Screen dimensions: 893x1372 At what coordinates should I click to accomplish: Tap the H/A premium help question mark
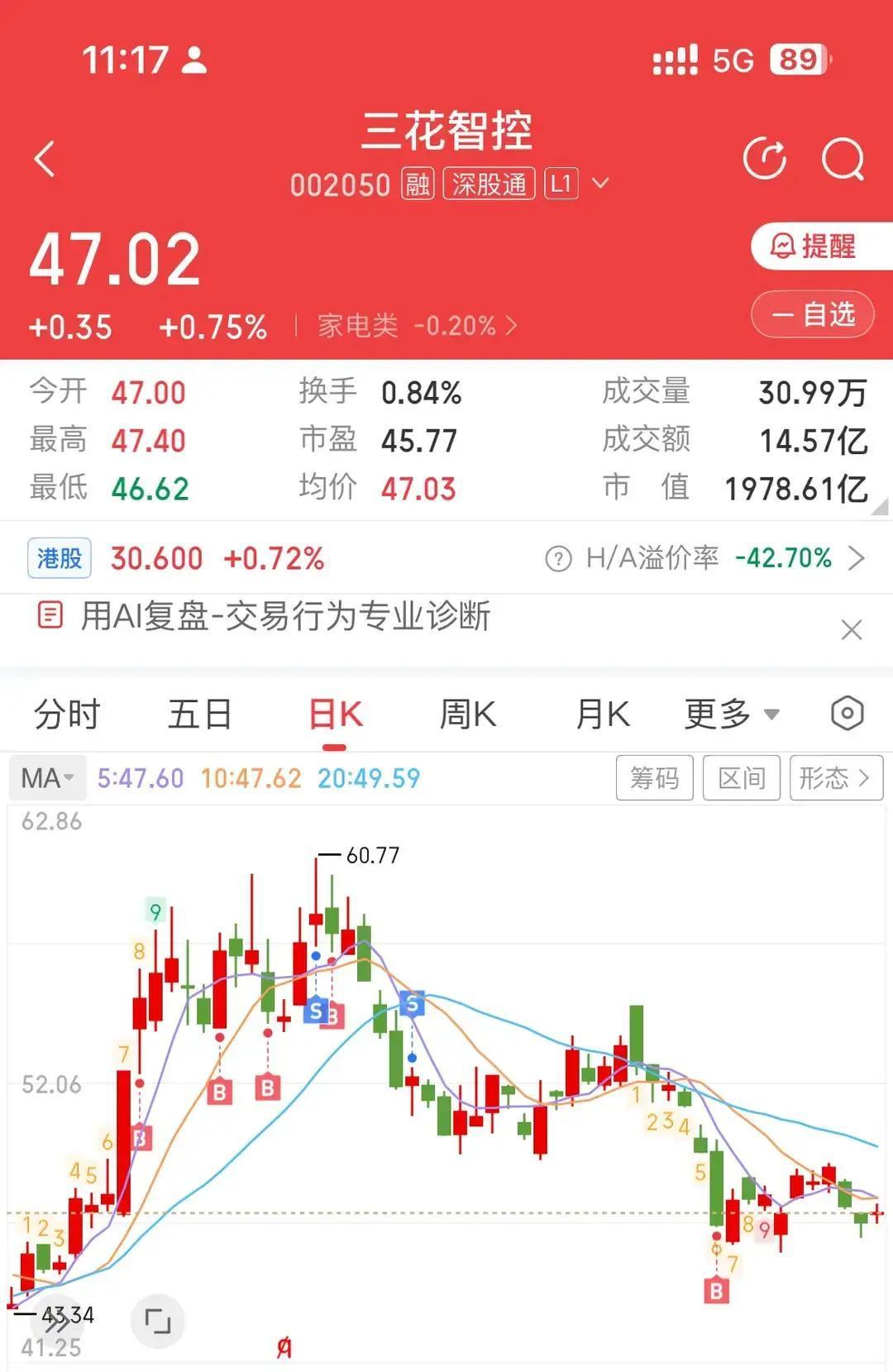[559, 559]
